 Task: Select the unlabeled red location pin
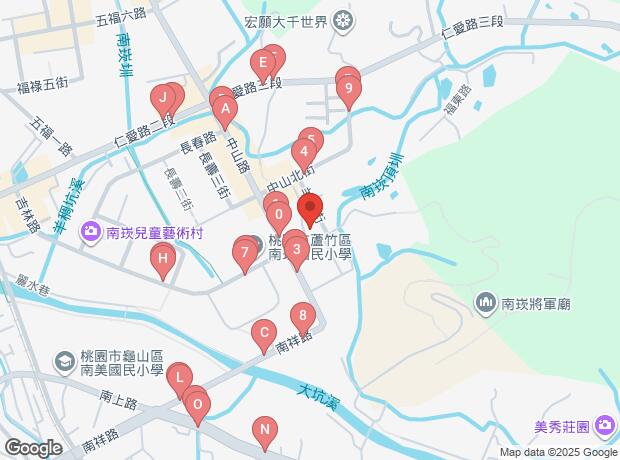311,208
